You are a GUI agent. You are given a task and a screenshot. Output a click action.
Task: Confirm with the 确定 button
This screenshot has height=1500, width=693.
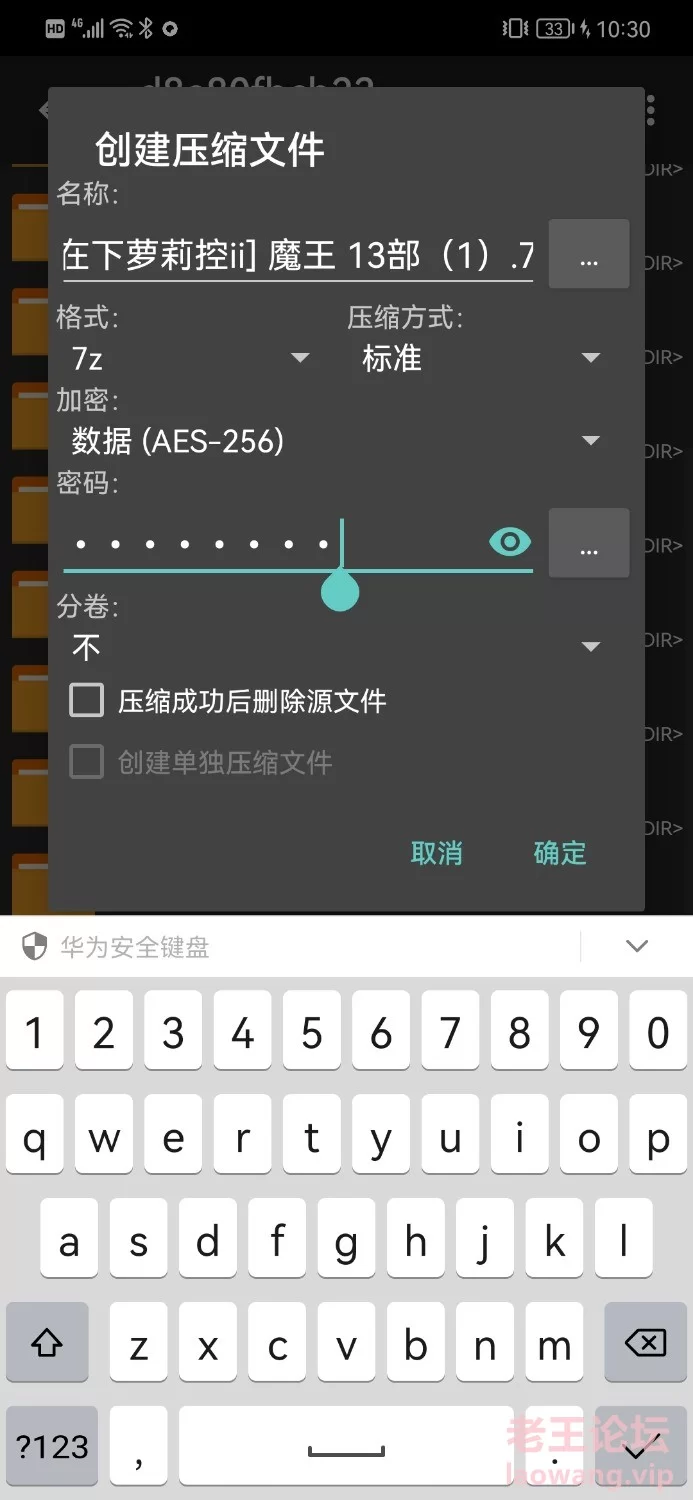coord(560,853)
